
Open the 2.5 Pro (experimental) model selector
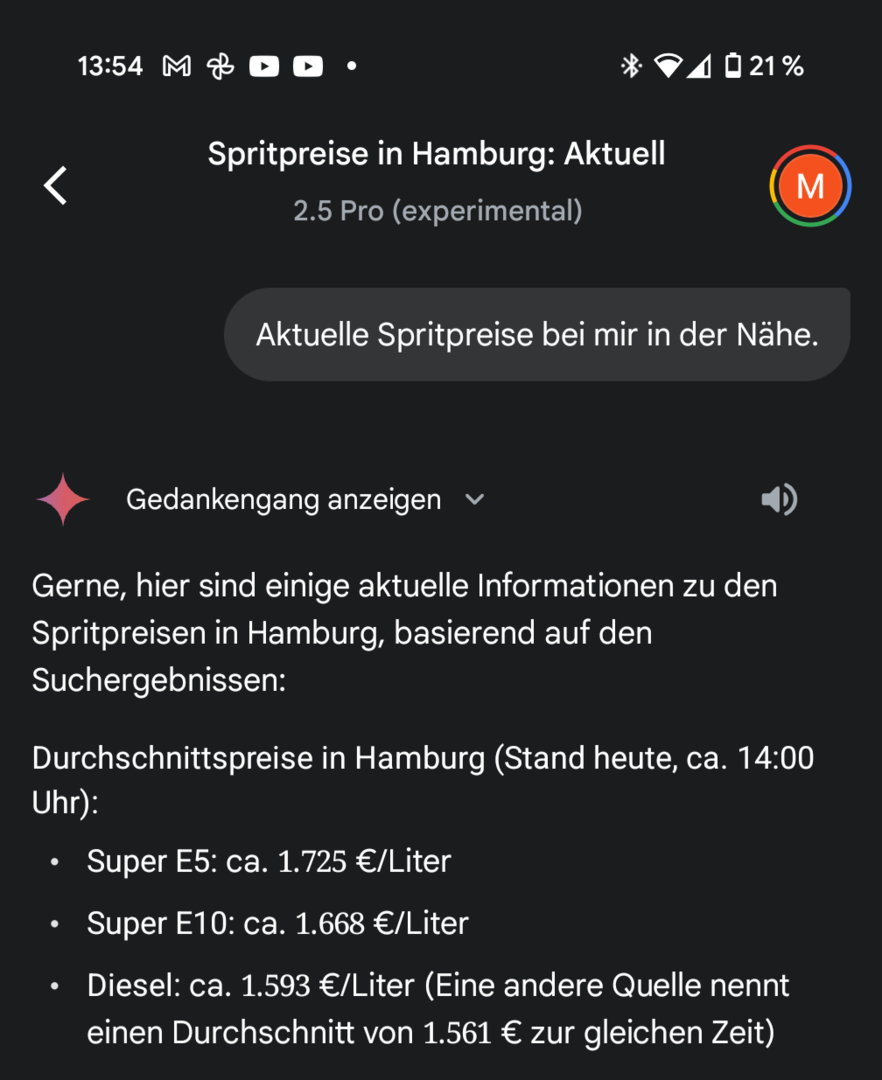(437, 211)
